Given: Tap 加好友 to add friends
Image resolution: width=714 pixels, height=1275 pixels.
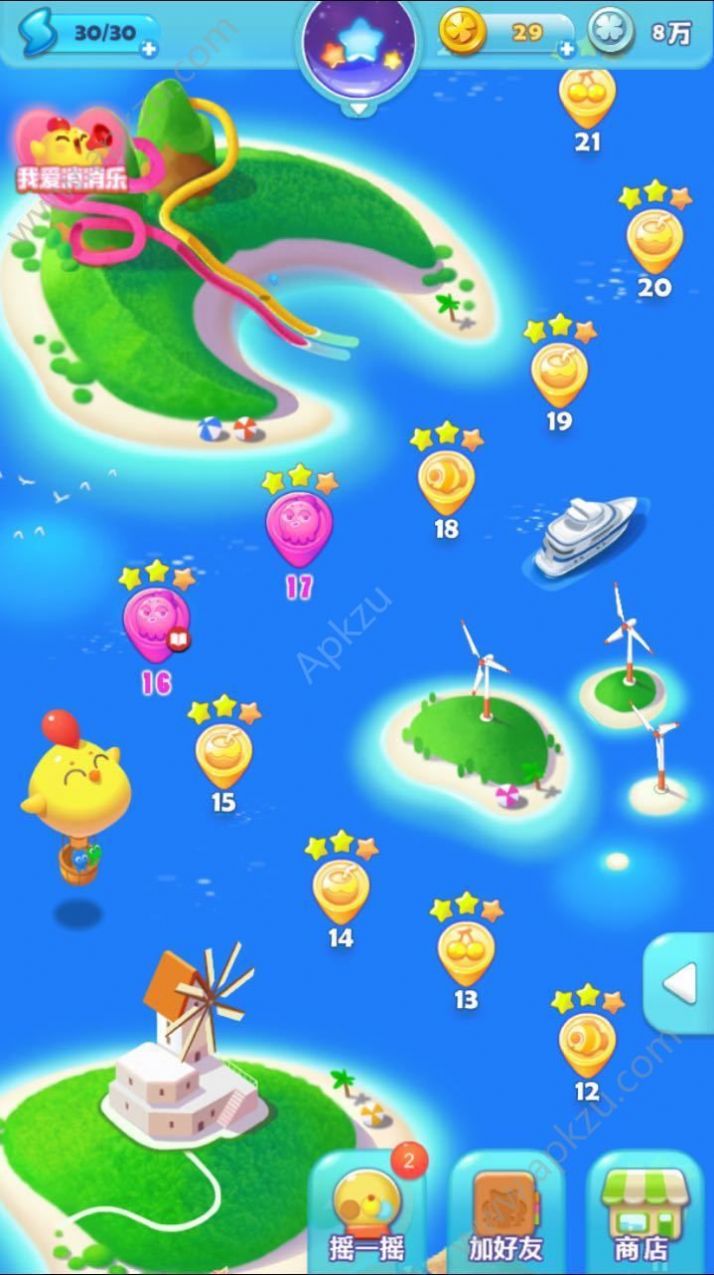Looking at the screenshot, I should pyautogui.click(x=506, y=1212).
